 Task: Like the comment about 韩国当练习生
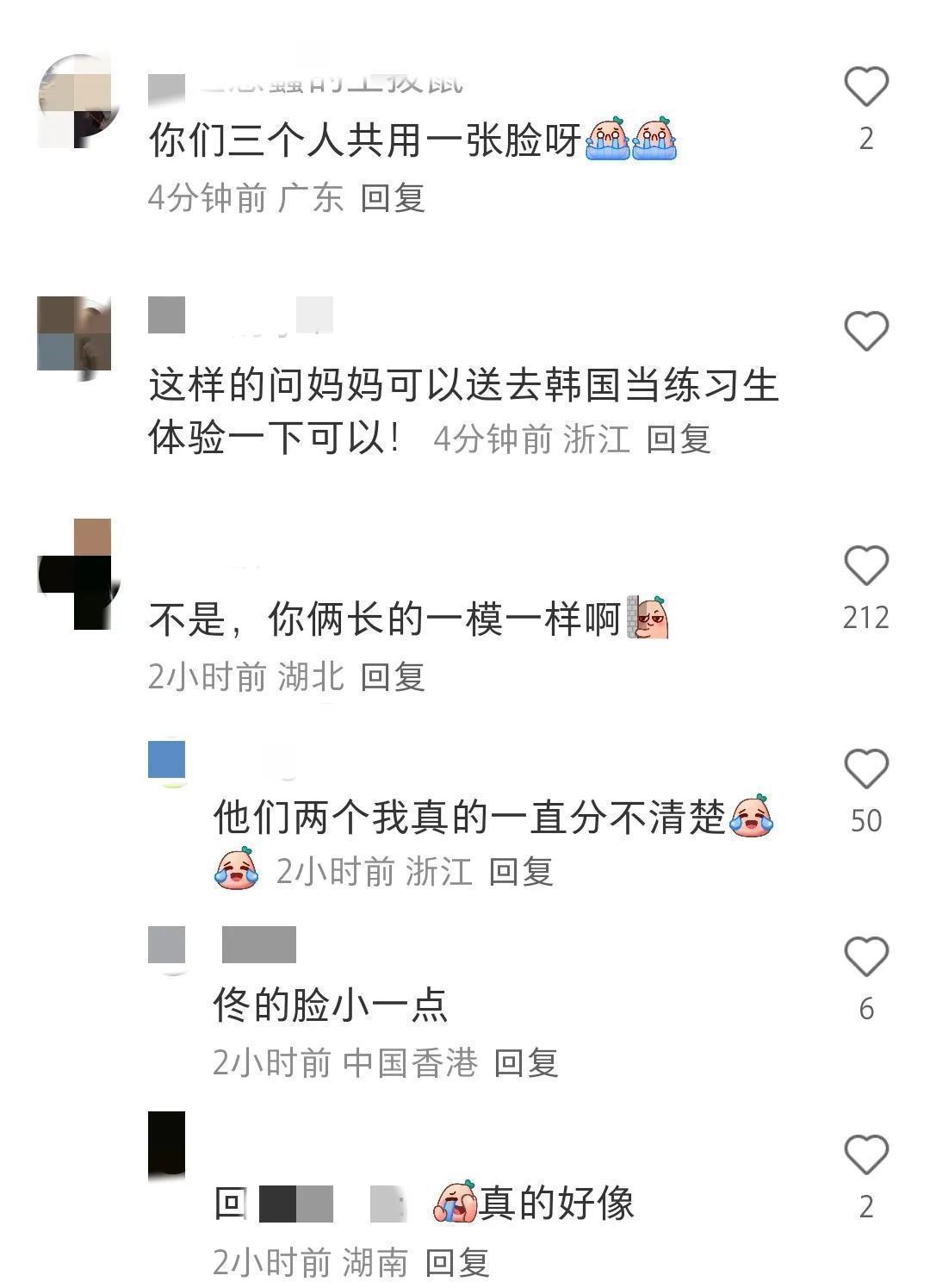865,332
